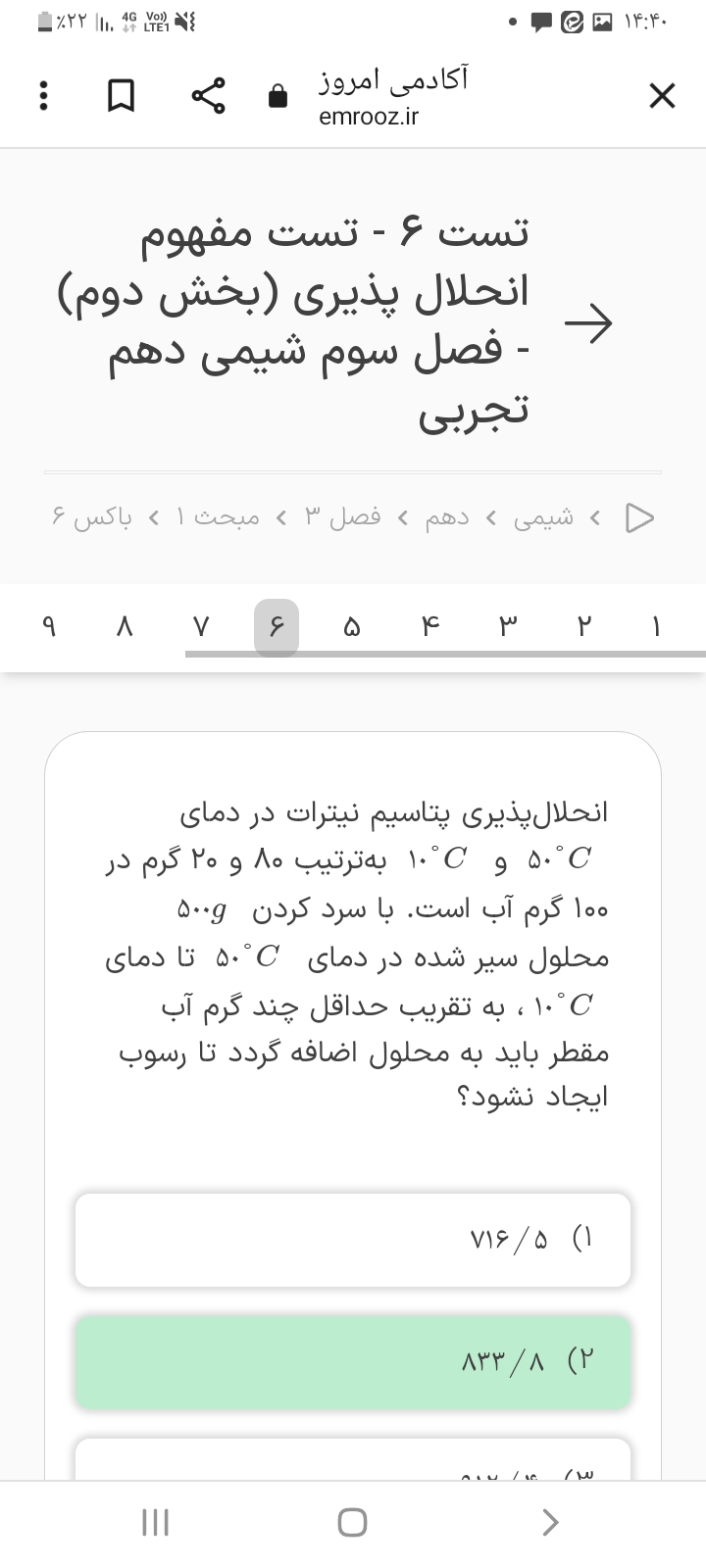The width and height of the screenshot is (706, 1568).
Task: Jump to question ۴
Action: (429, 627)
